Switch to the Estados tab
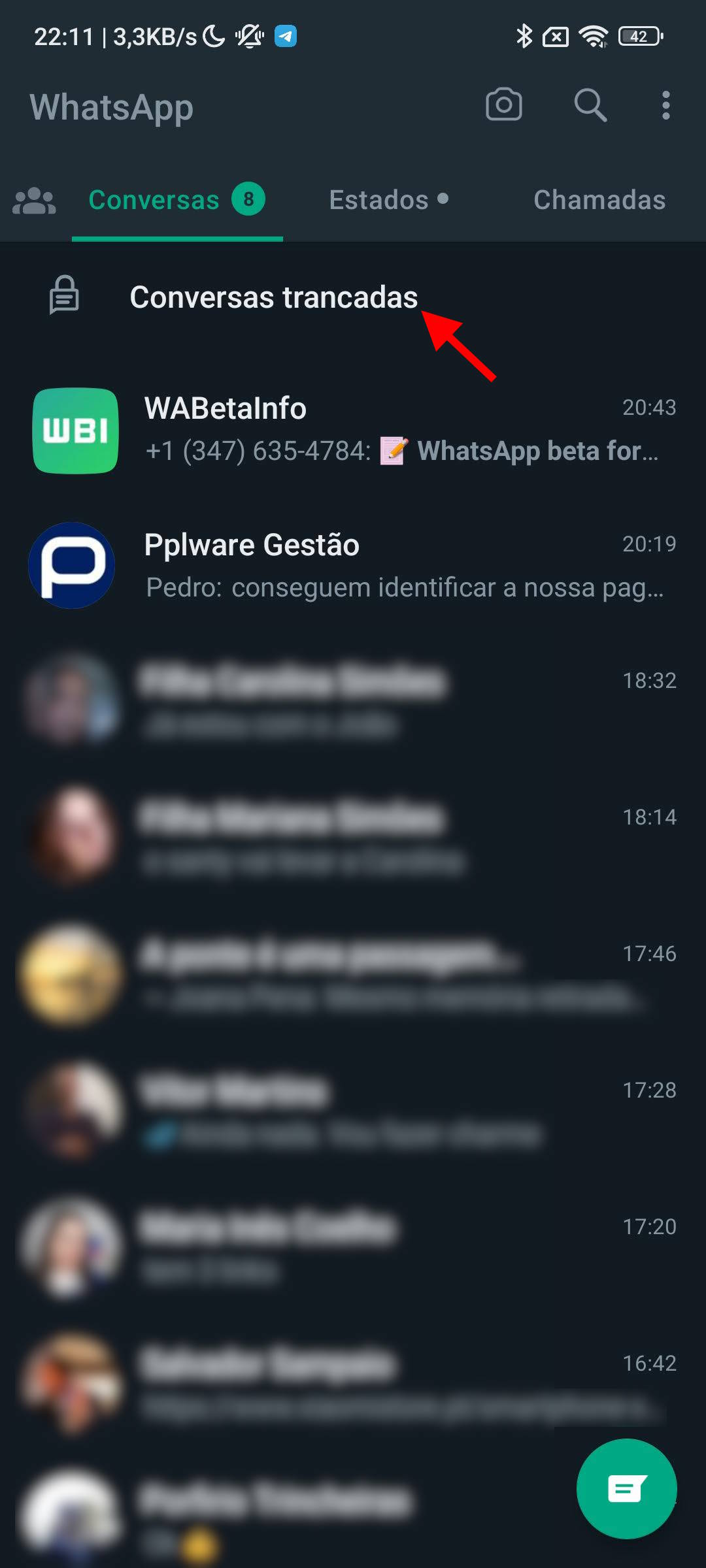This screenshot has width=706, height=1568. tap(388, 200)
